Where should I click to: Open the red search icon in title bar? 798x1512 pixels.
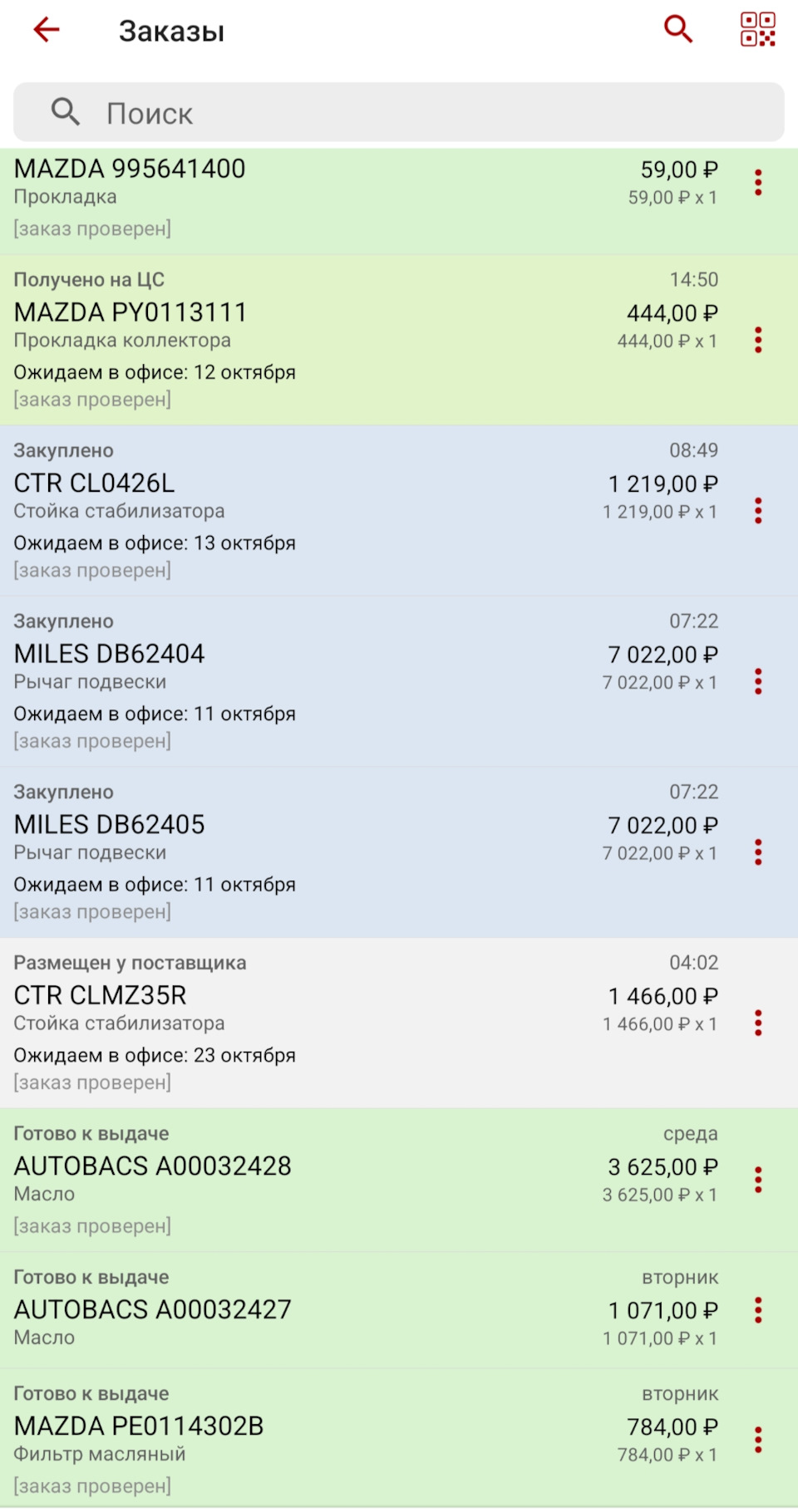[x=677, y=28]
